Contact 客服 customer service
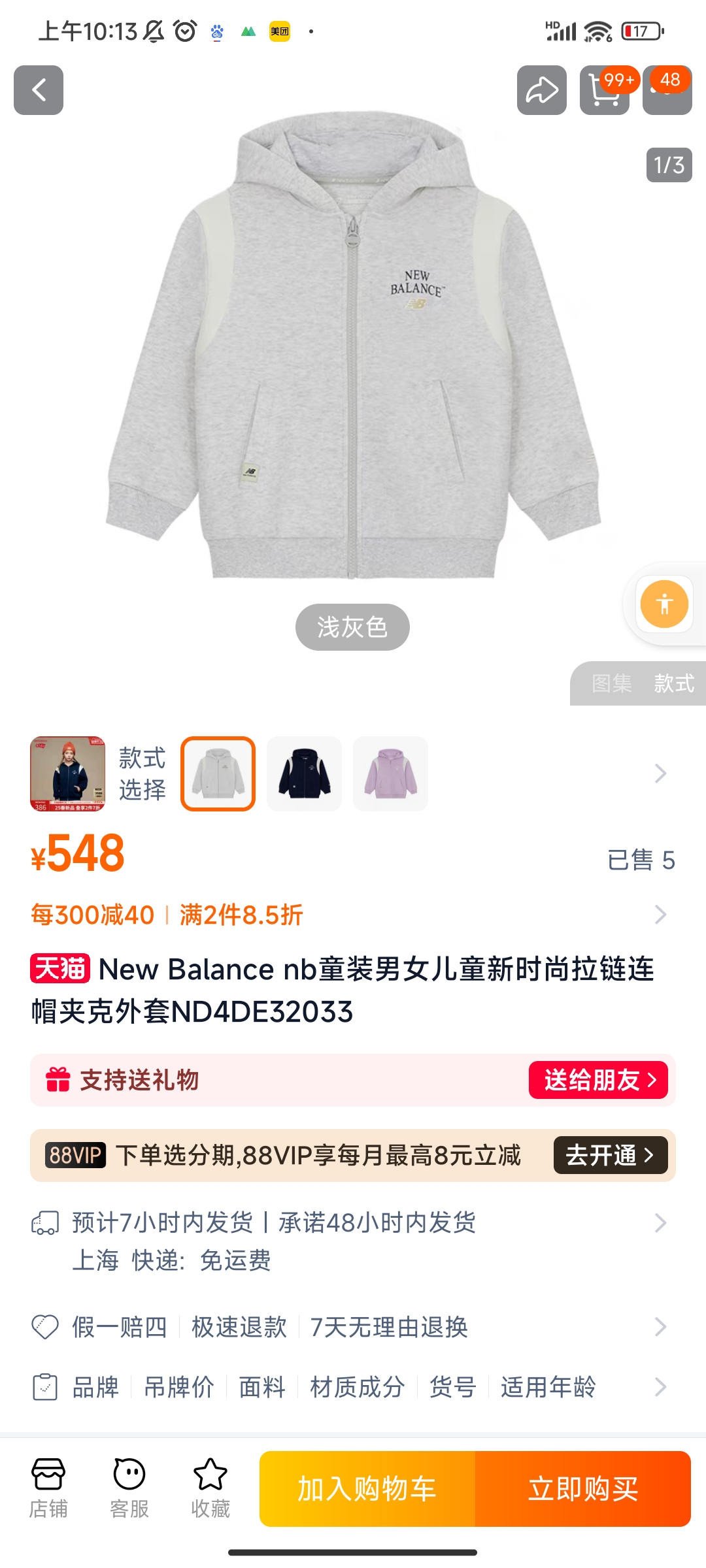The width and height of the screenshot is (706, 1568). click(129, 1488)
